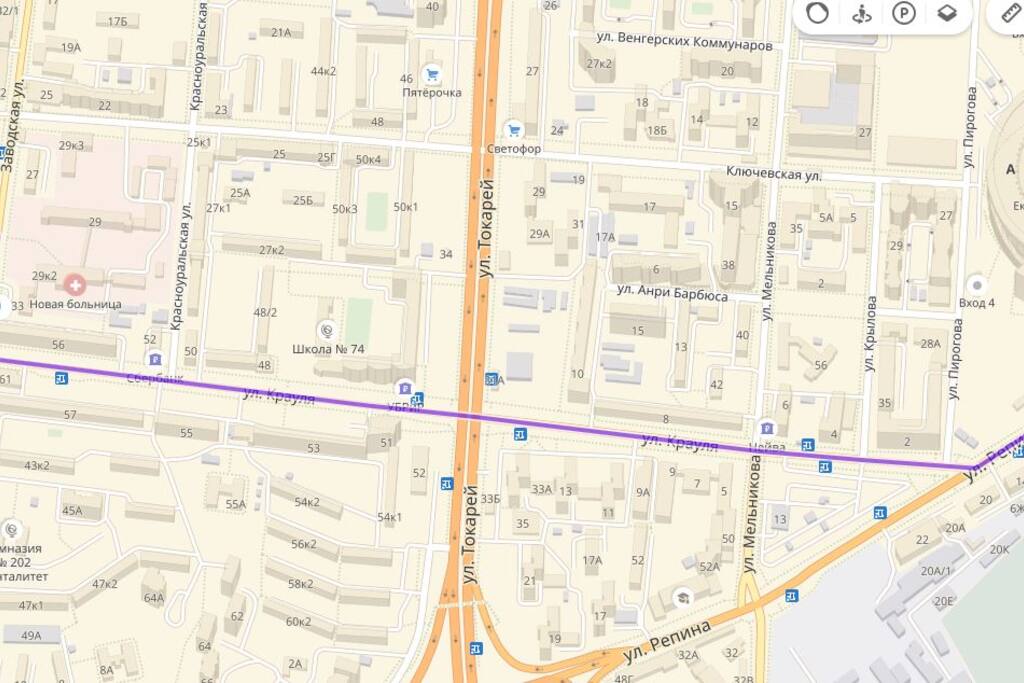The height and width of the screenshot is (683, 1024).
Task: Show parking zones on map
Action: pos(904,14)
